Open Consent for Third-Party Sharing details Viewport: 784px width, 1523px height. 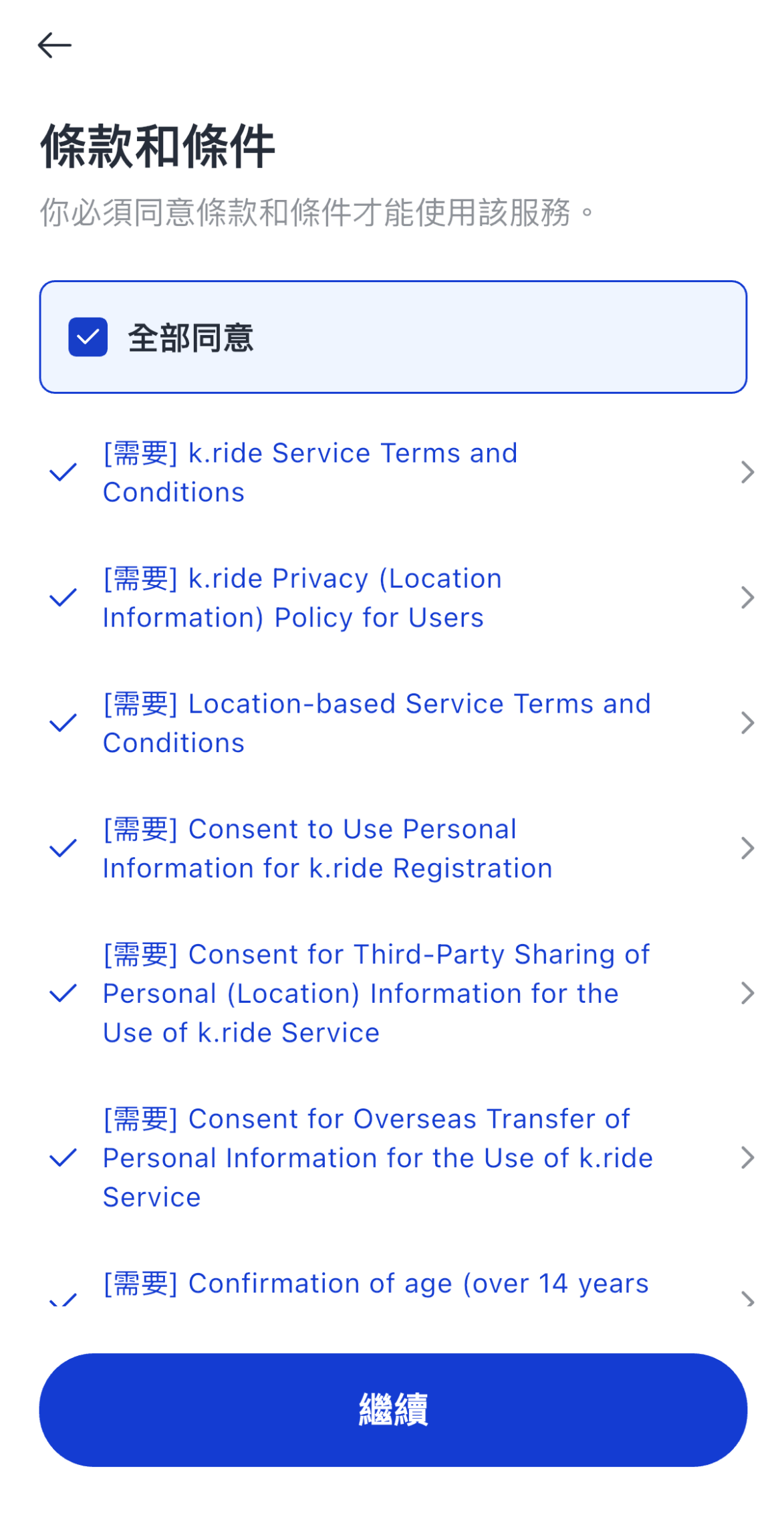tap(747, 993)
